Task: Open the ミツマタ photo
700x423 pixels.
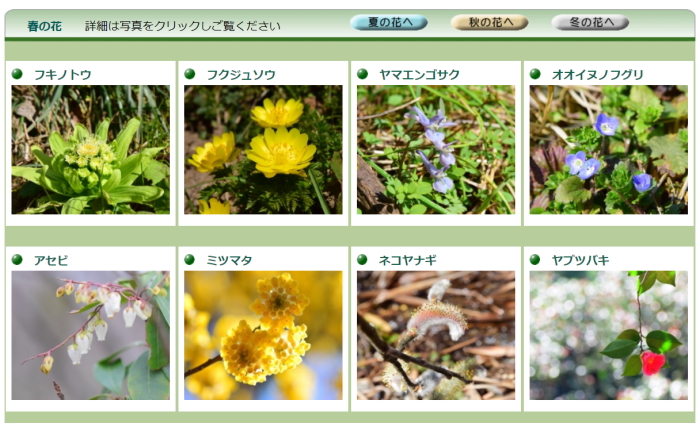Action: [263, 335]
